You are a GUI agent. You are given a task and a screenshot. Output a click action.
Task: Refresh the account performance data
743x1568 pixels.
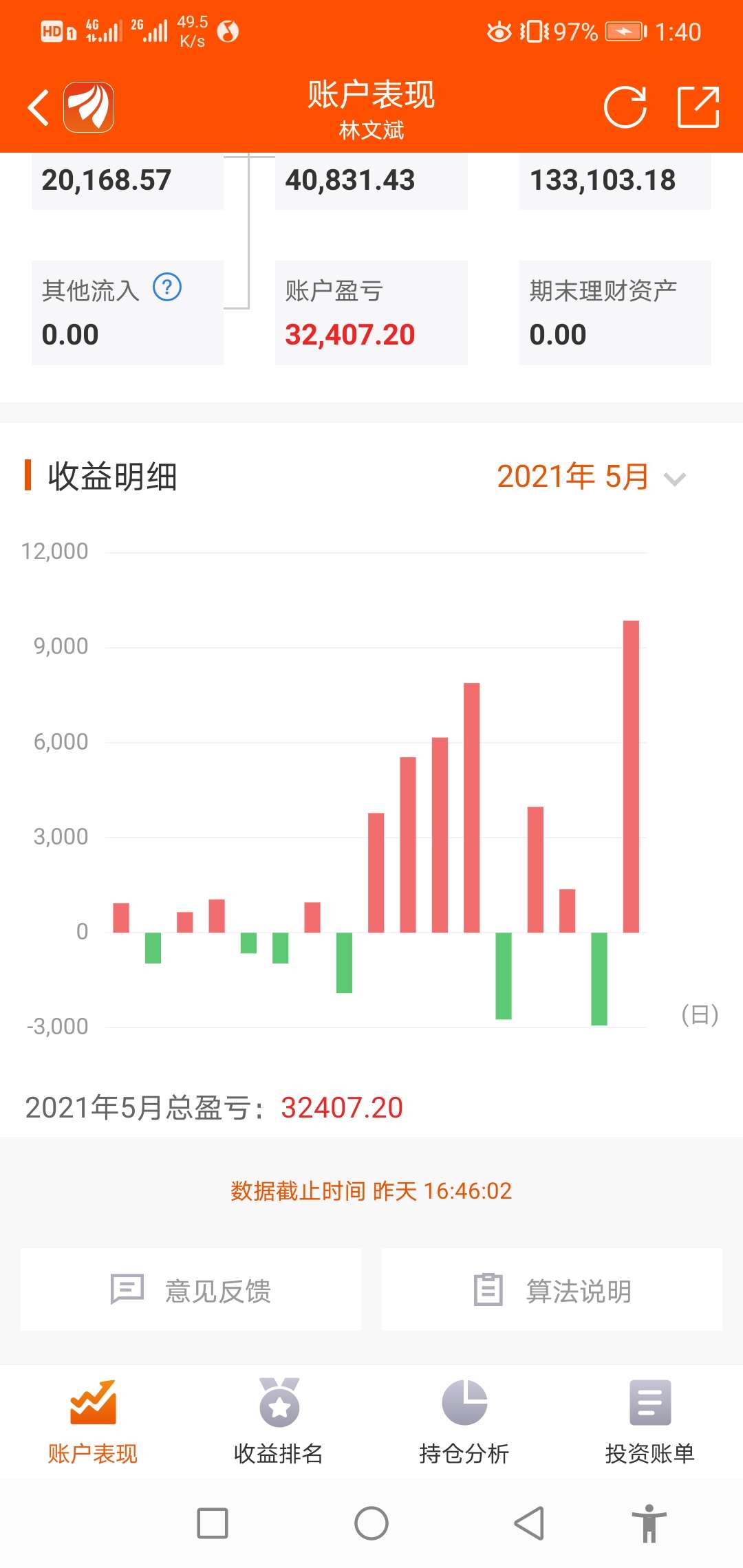pyautogui.click(x=625, y=107)
